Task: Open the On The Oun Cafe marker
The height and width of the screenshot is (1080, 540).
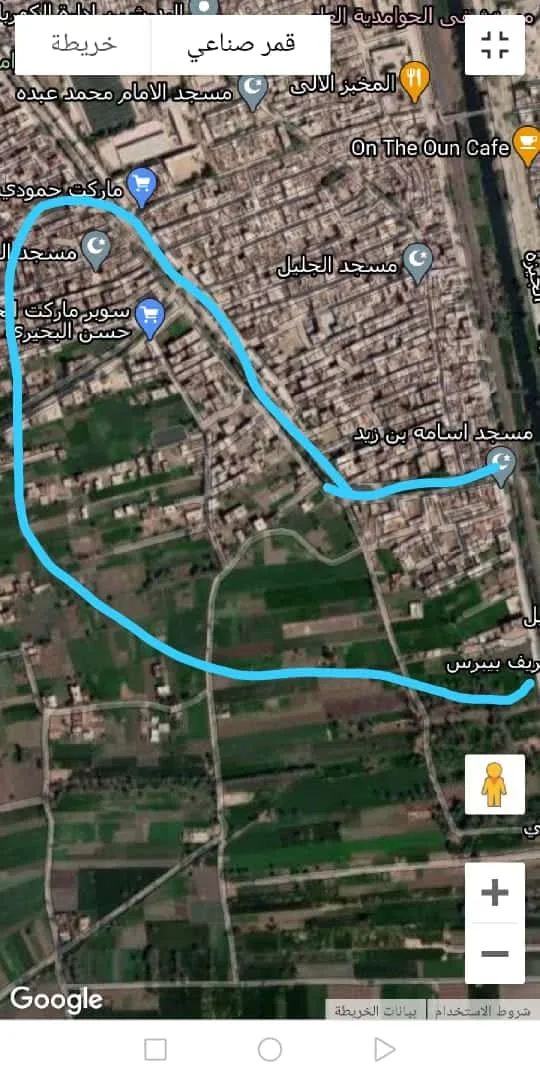Action: pyautogui.click(x=528, y=146)
